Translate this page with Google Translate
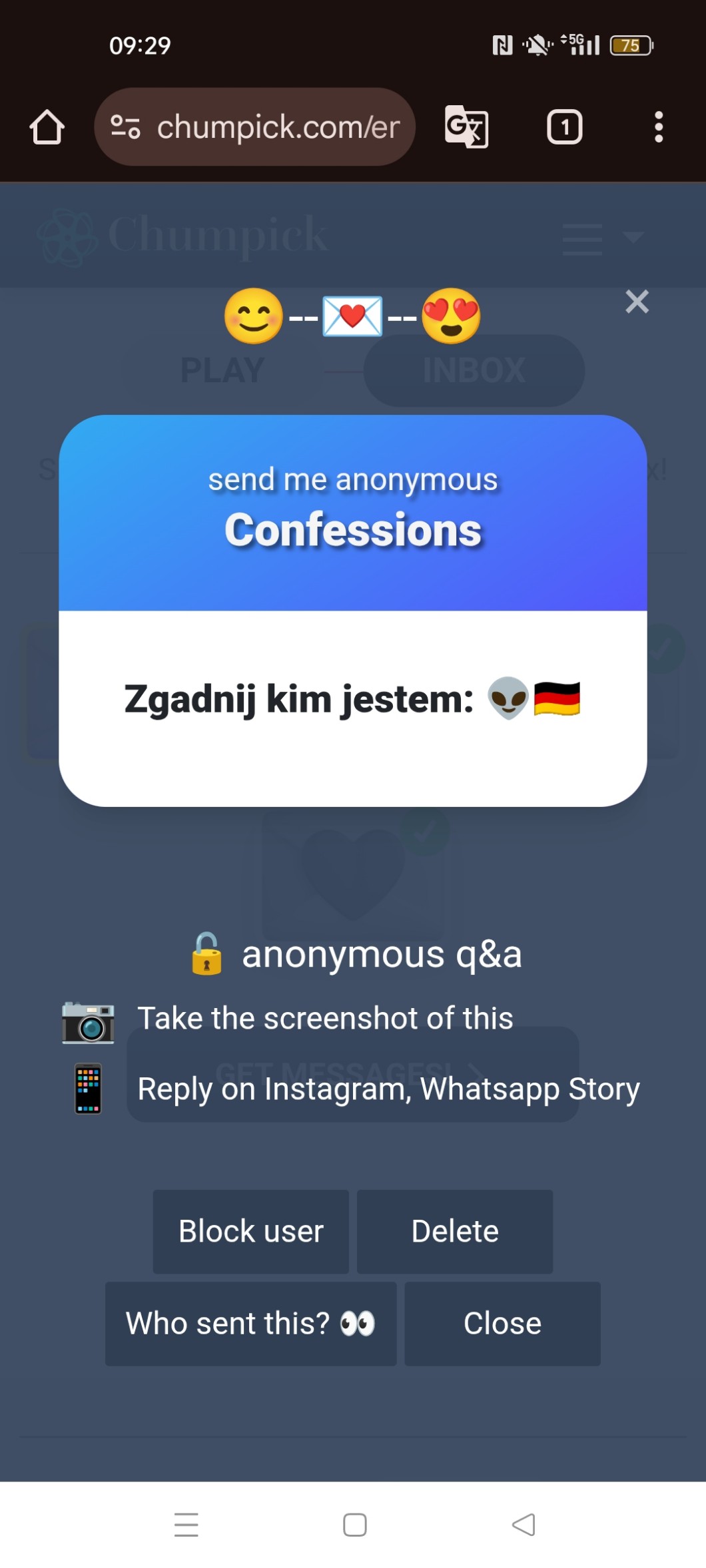706x1568 pixels. (466, 127)
